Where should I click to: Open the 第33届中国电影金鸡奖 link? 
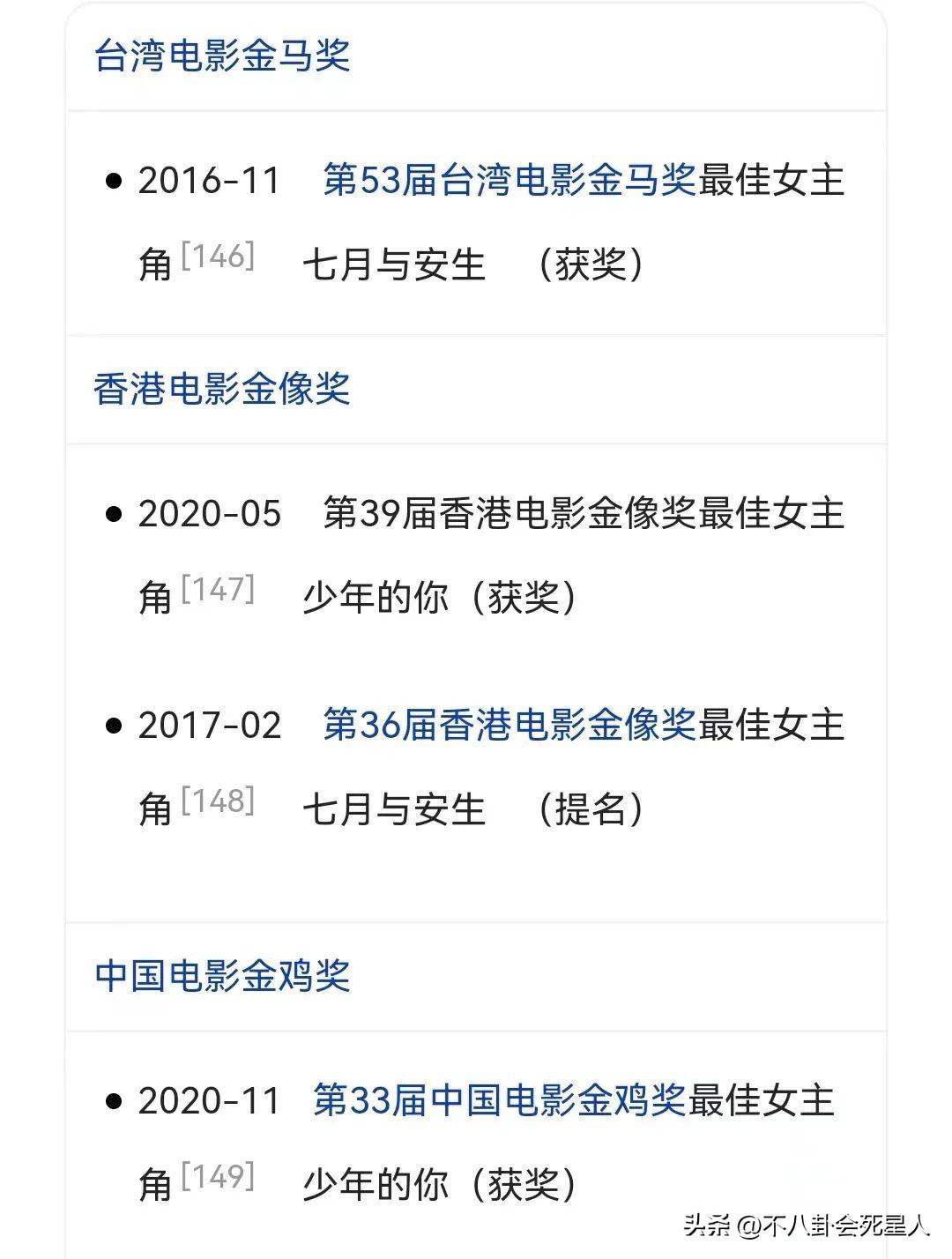(500, 1101)
